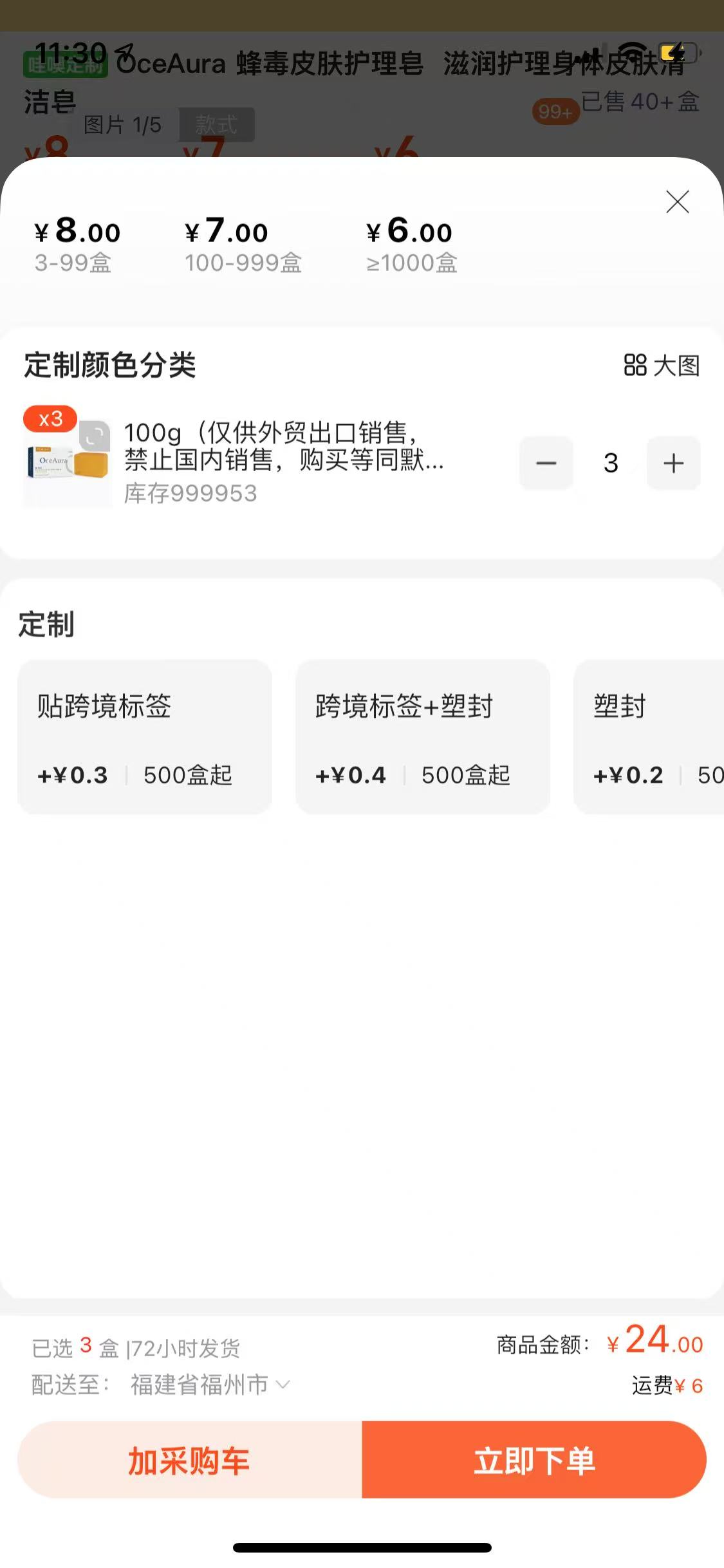Image resolution: width=724 pixels, height=1568 pixels.
Task: Choose 跨境标签+塑封 customization option
Action: click(423, 737)
